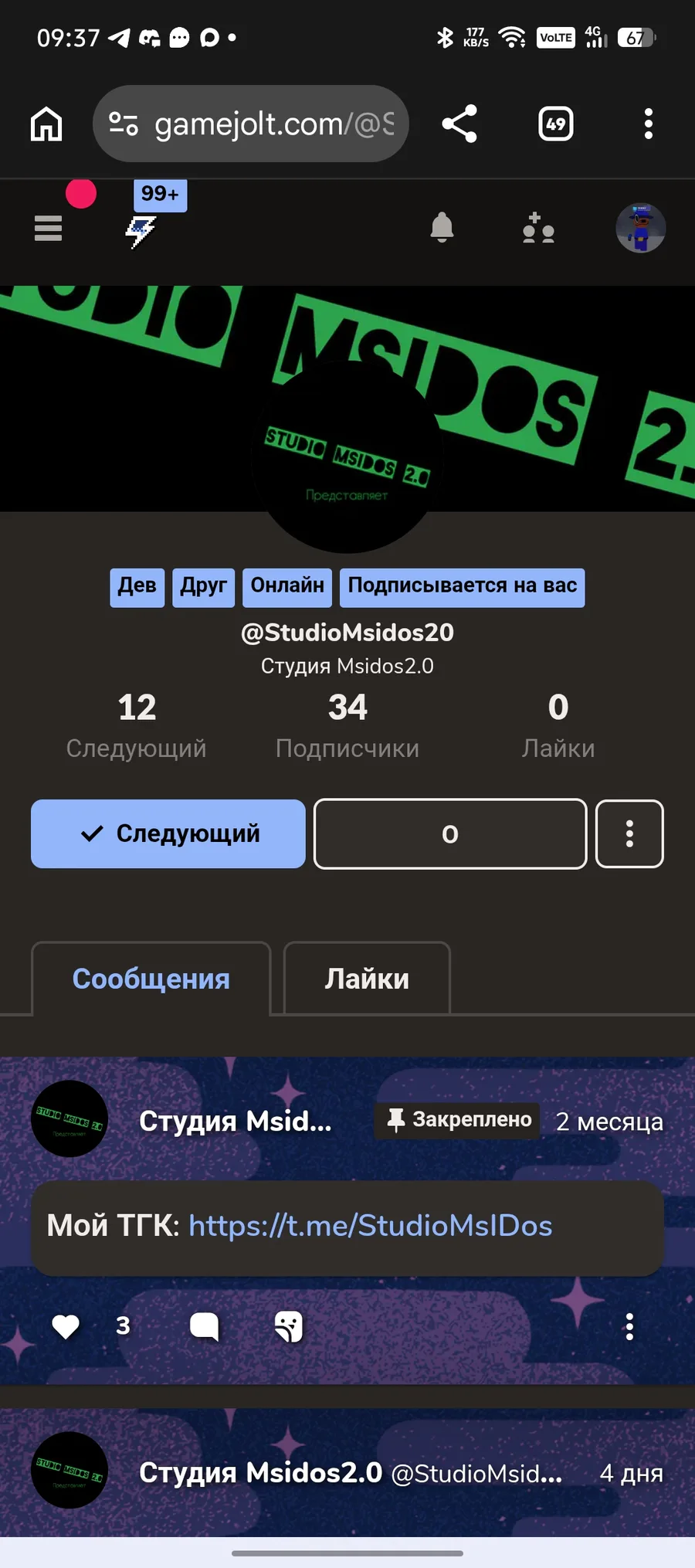Open the lightning bolt feed with 99+ badge
This screenshot has width=695, height=1568.
[142, 230]
